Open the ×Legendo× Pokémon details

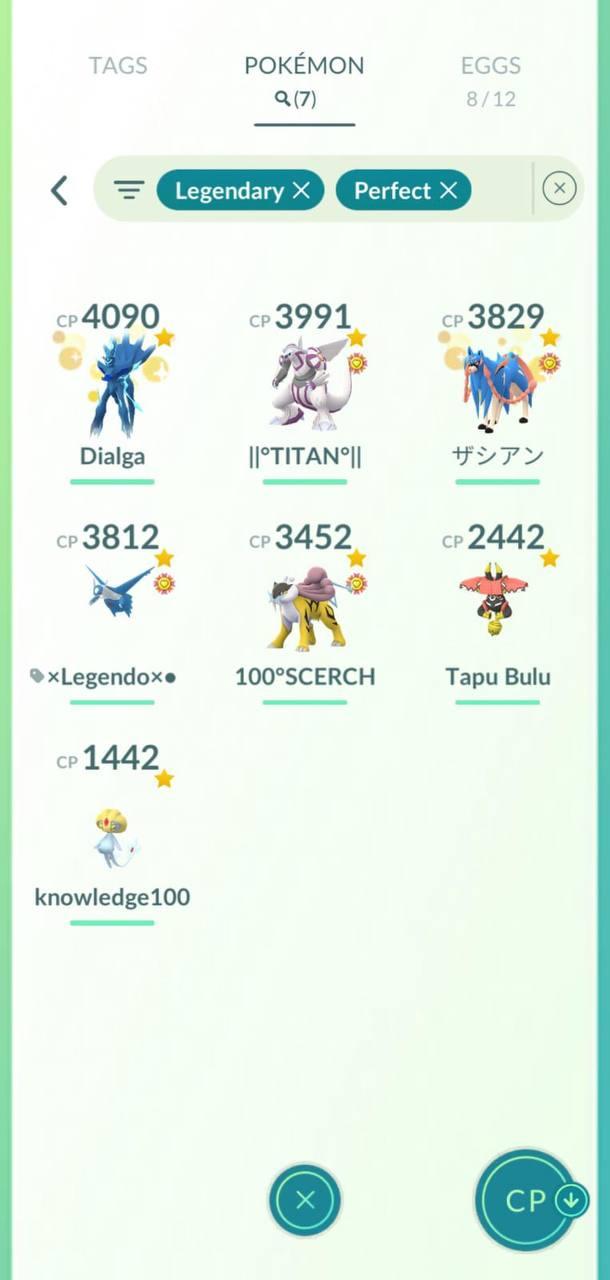(x=112, y=610)
